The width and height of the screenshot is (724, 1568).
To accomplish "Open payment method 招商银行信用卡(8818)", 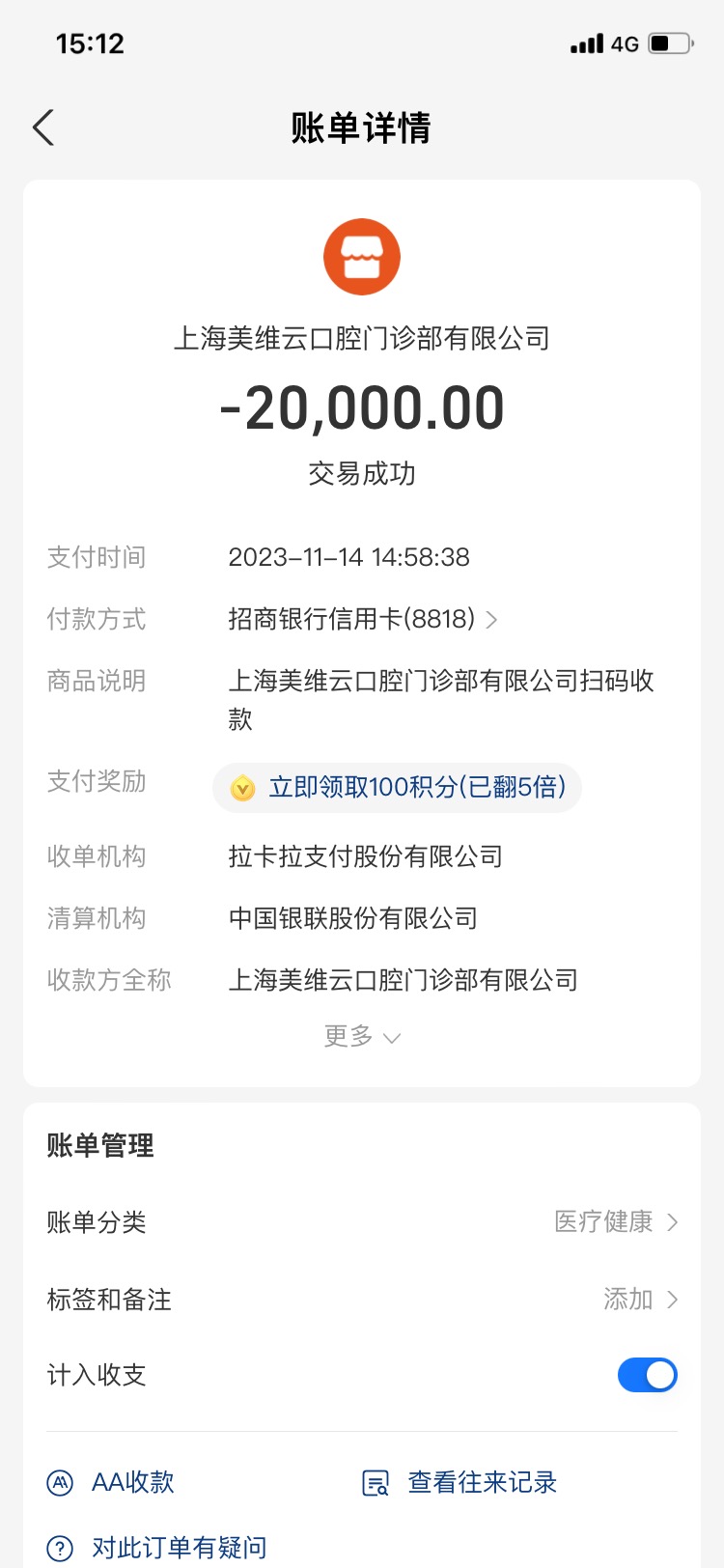I will (x=363, y=619).
